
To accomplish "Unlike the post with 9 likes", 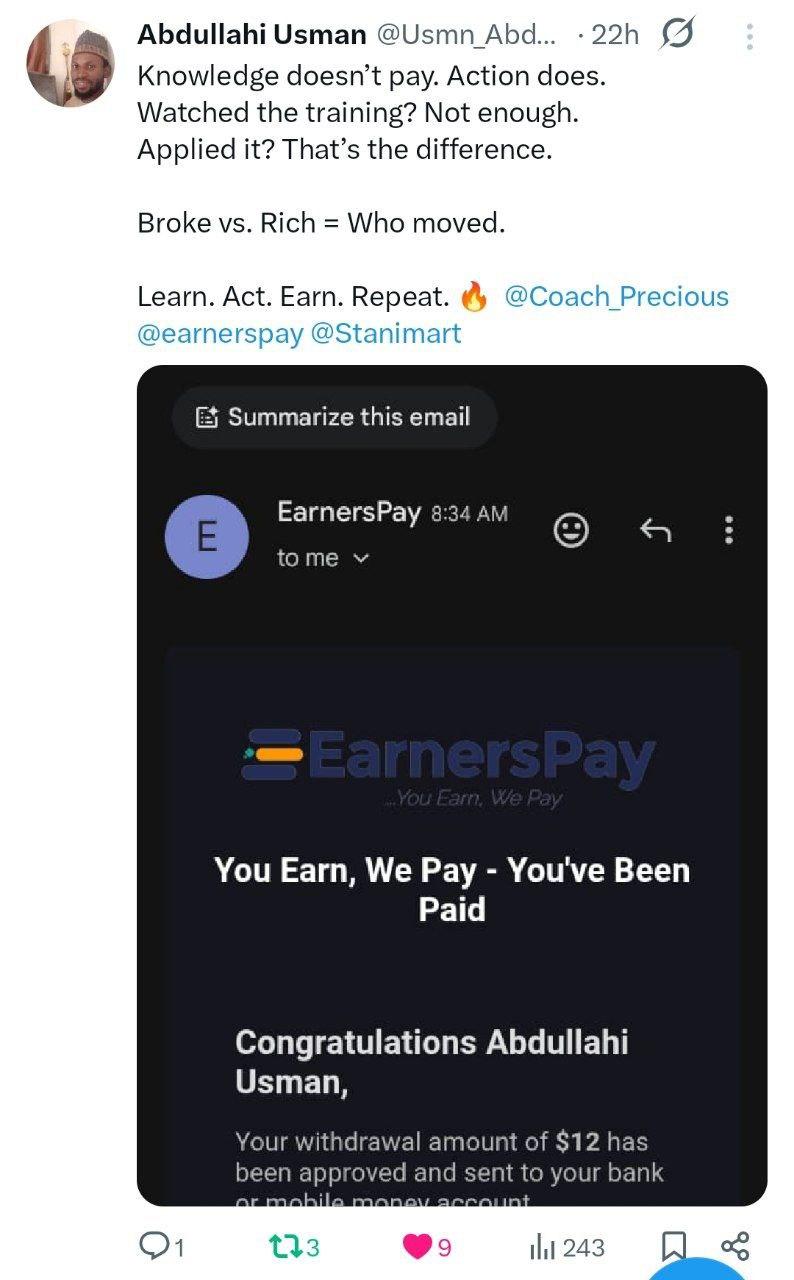I will (x=427, y=1246).
